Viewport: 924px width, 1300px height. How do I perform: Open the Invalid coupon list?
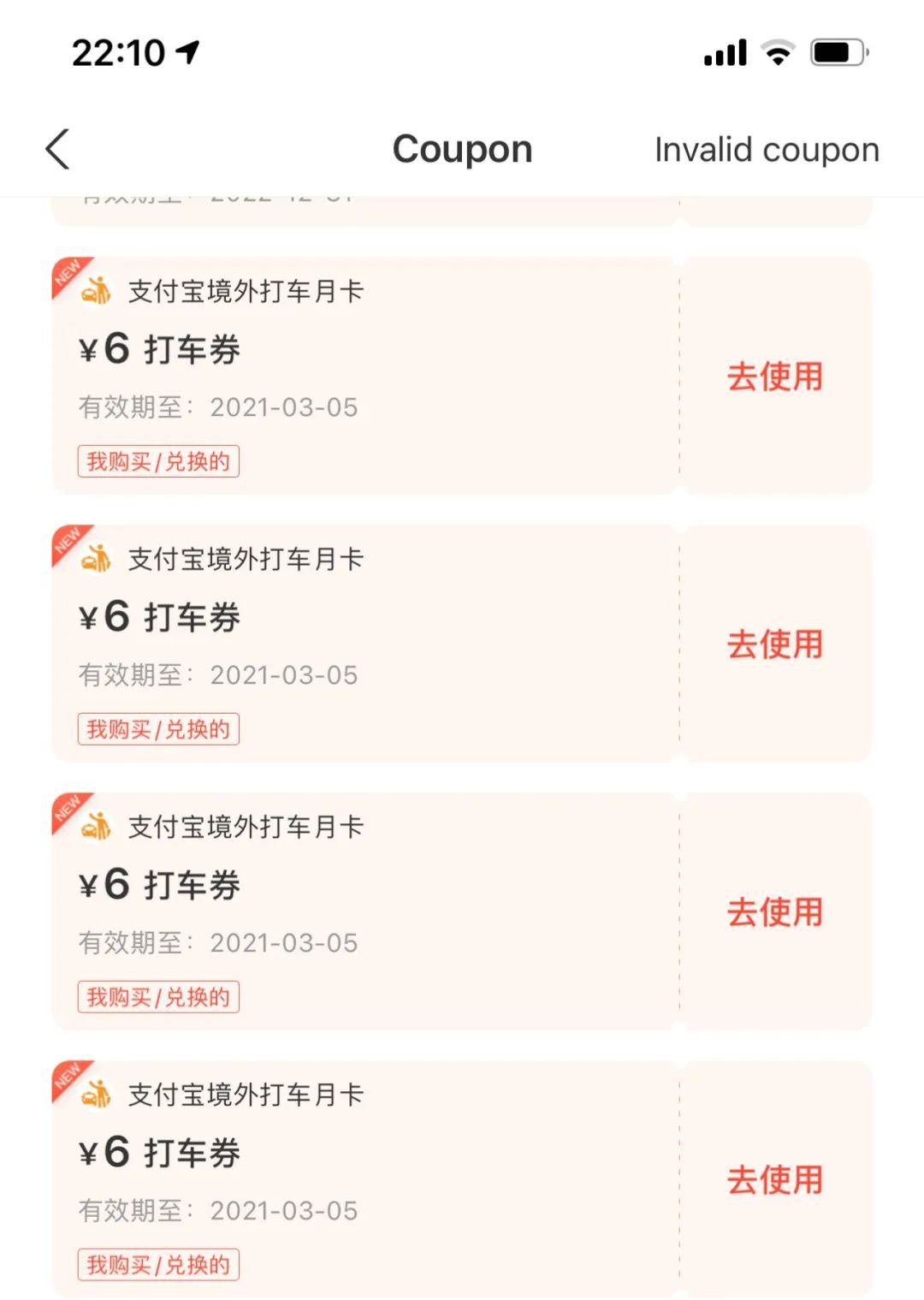(766, 149)
